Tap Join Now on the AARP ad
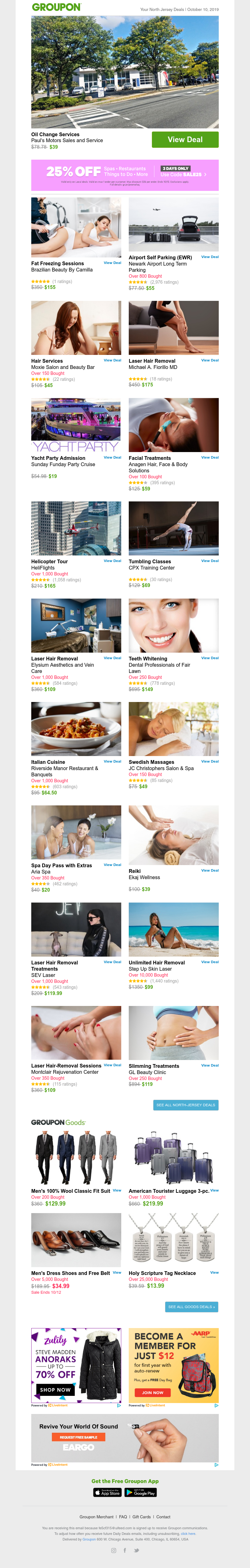The height and width of the screenshot is (1568, 250). click(153, 1392)
